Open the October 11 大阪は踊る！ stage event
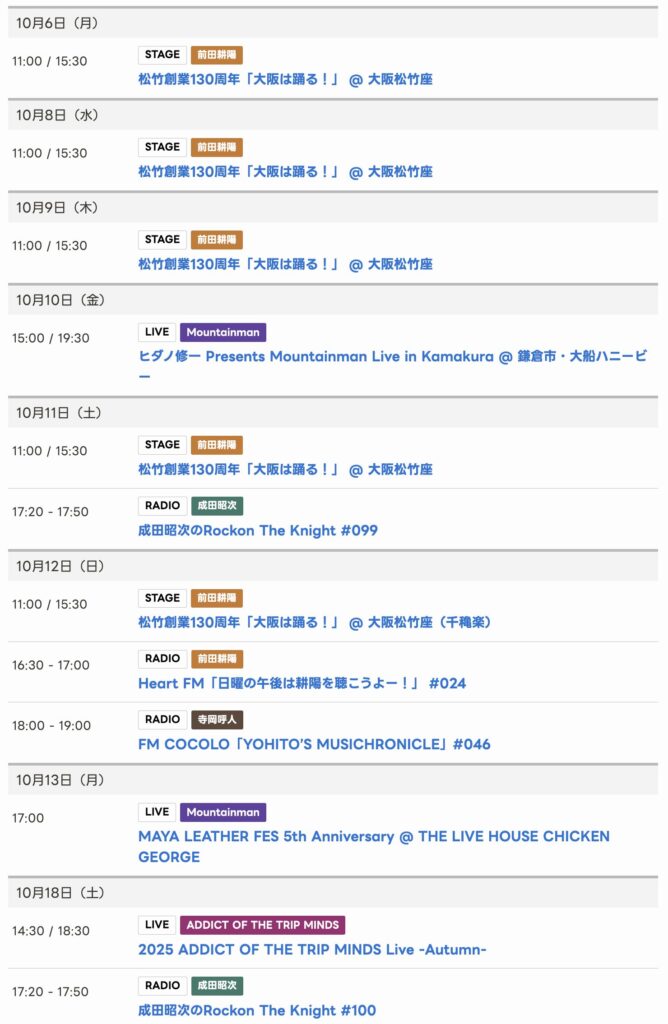Viewport: 668px width, 1024px height. (285, 469)
